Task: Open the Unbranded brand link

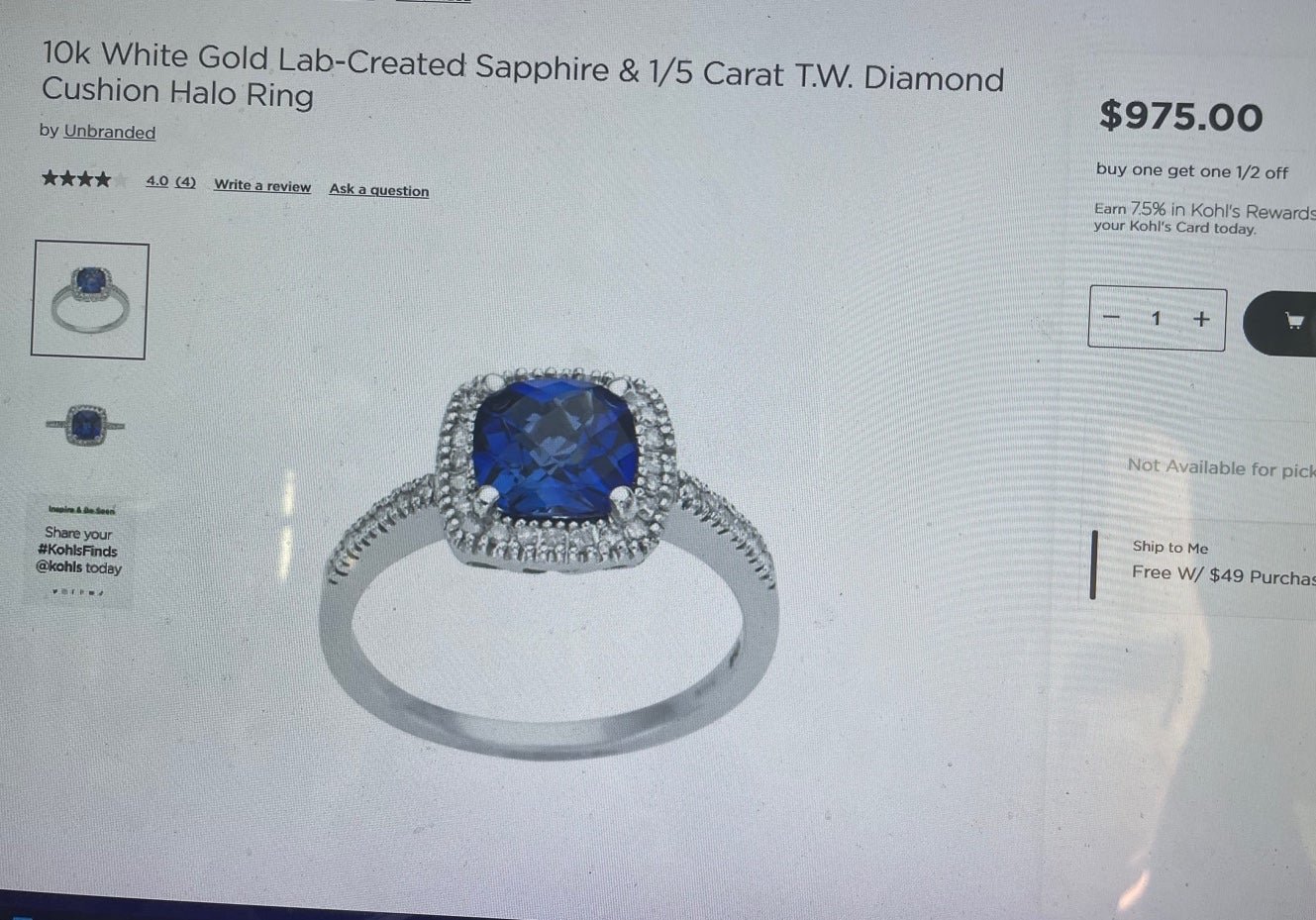Action: (109, 132)
